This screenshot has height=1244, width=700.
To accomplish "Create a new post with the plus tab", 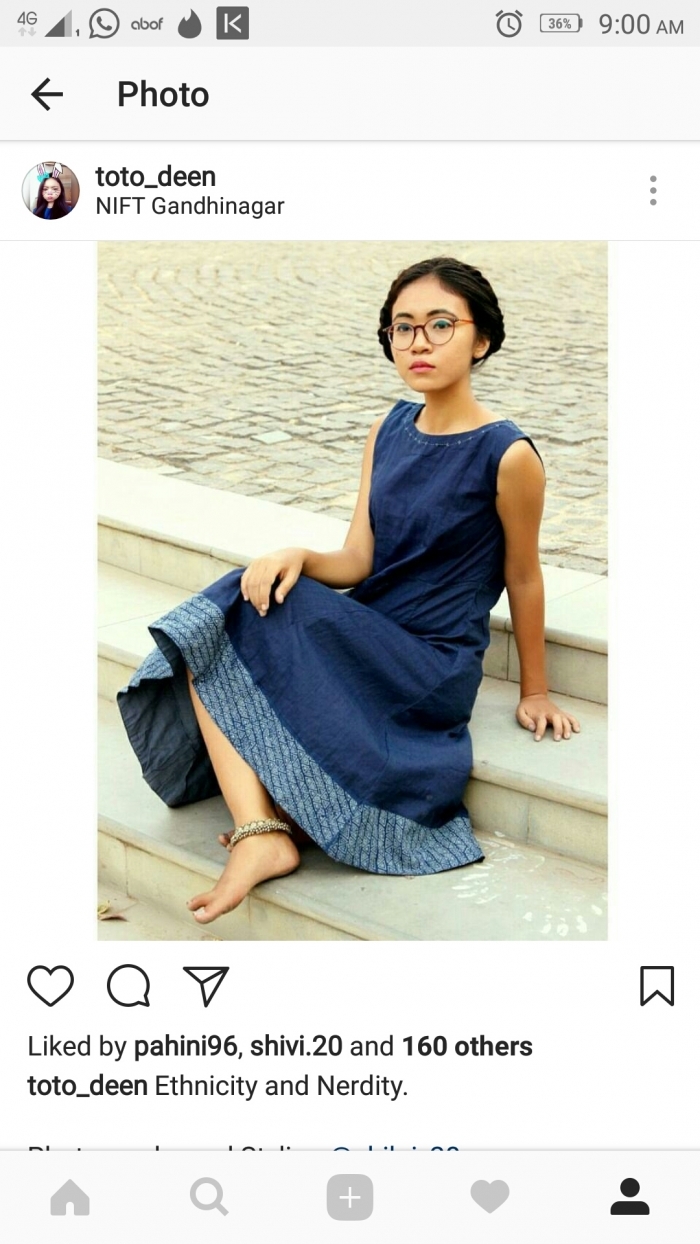I will [x=350, y=1197].
